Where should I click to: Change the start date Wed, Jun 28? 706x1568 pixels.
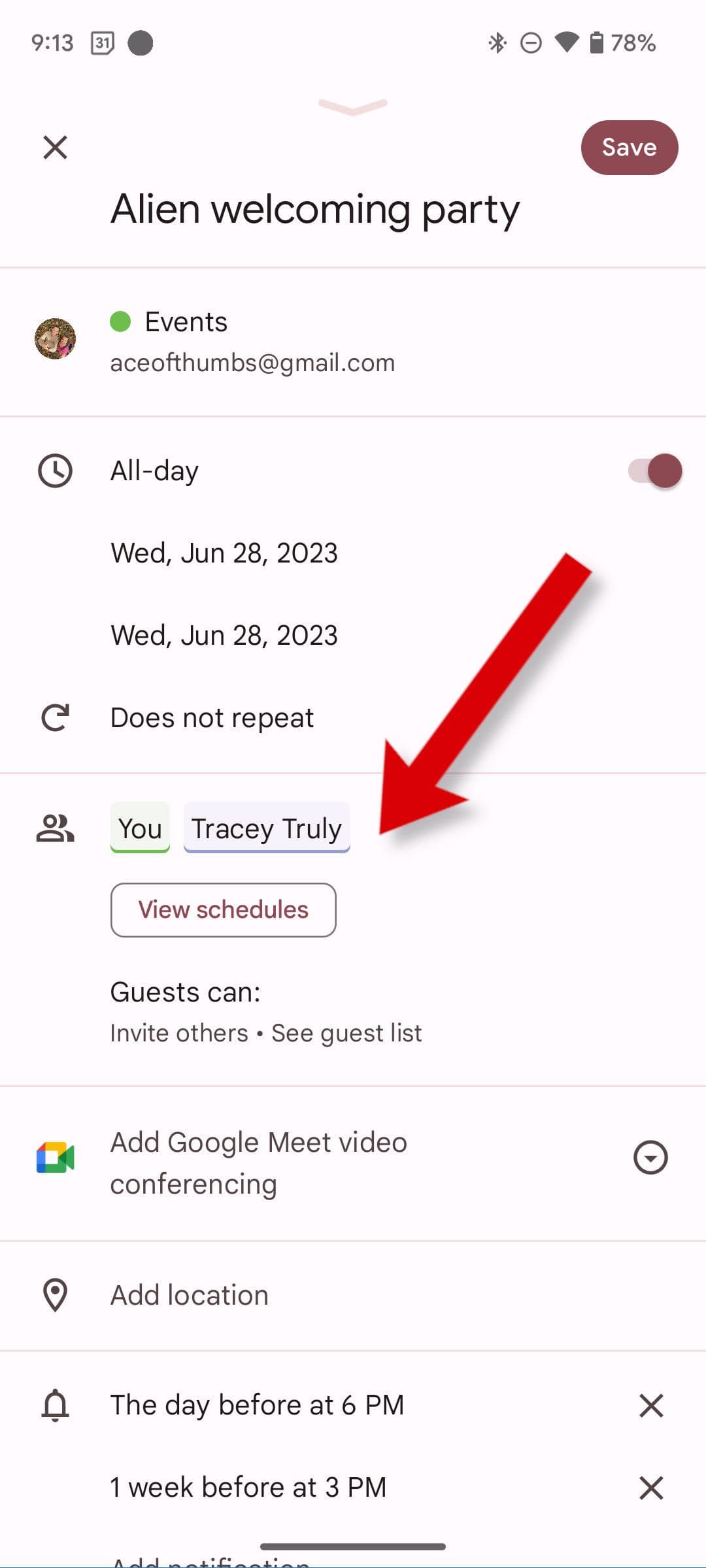(x=224, y=553)
